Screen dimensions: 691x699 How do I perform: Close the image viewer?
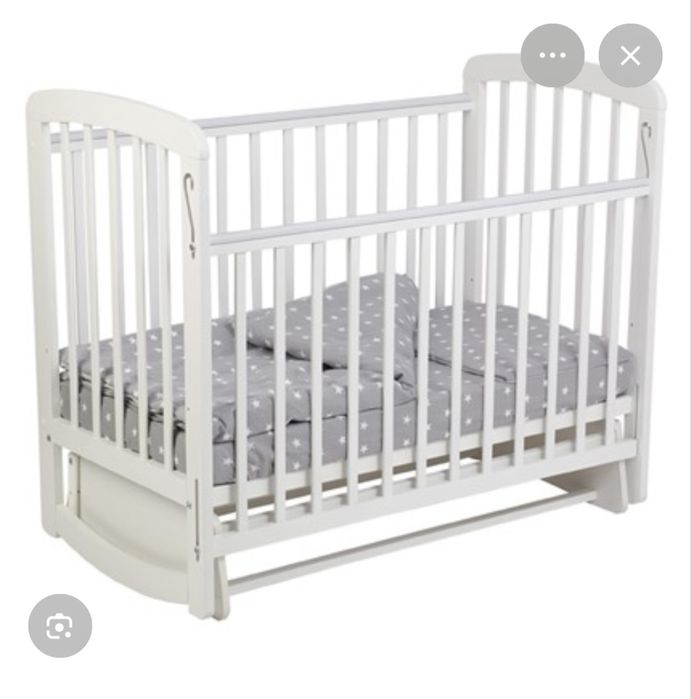point(630,56)
